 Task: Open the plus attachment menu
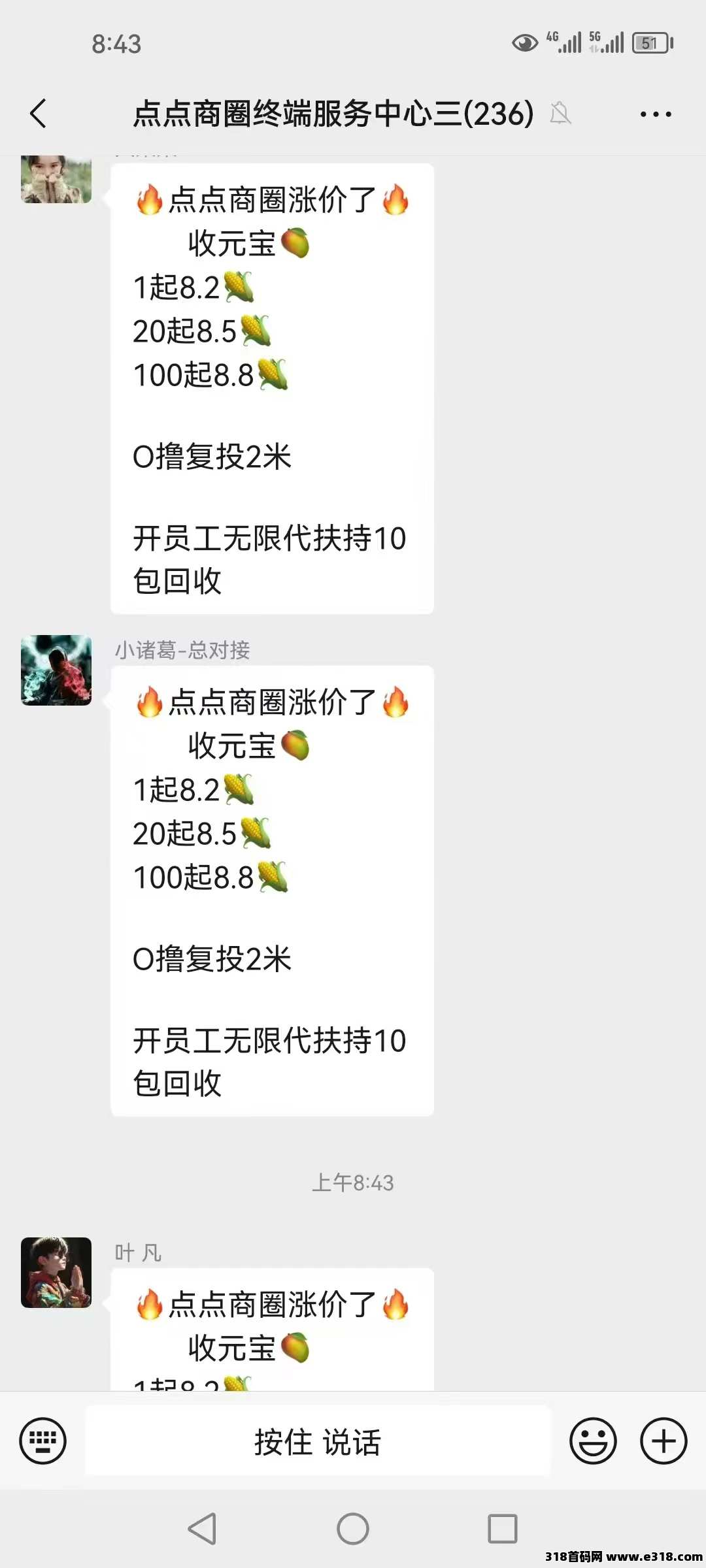[x=663, y=1441]
